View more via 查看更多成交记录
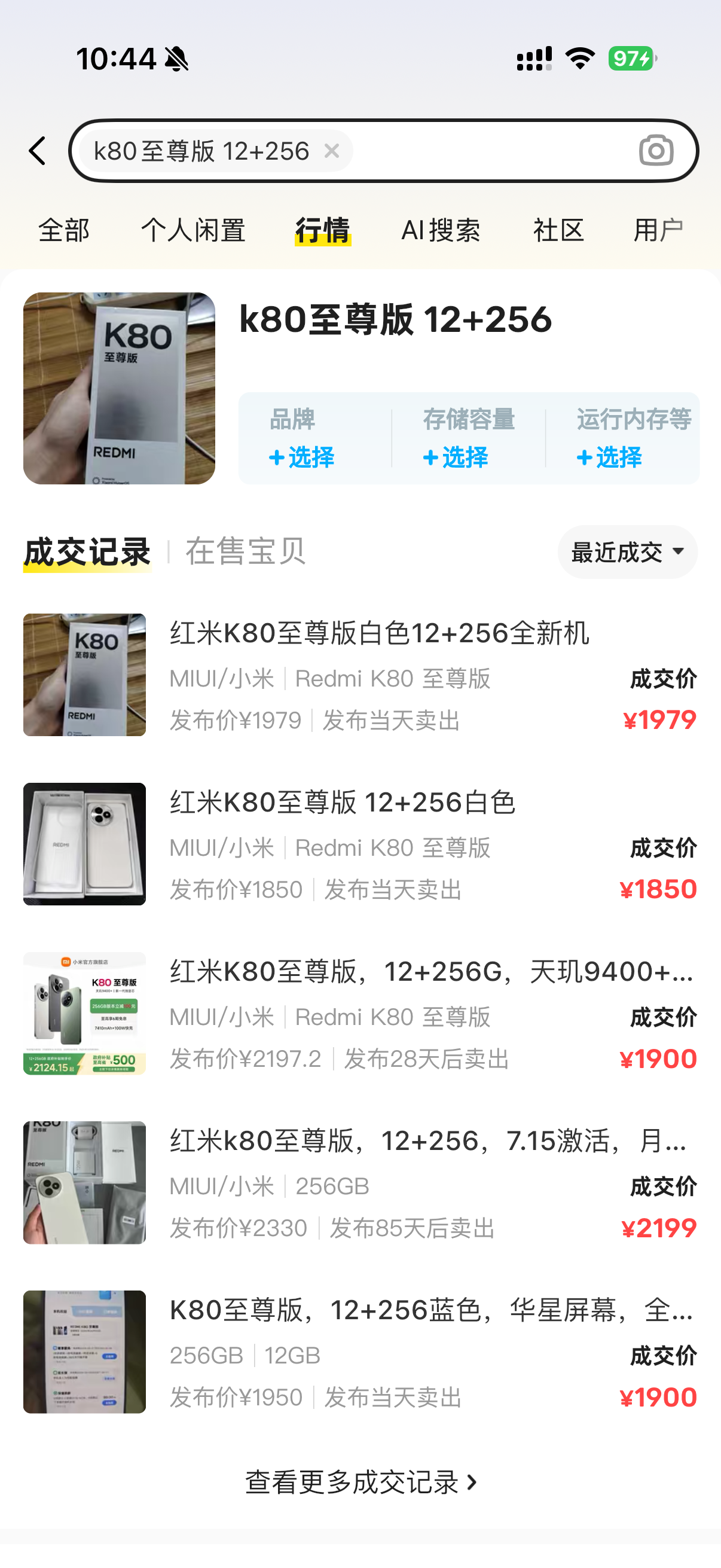721x1568 pixels. point(361,1482)
